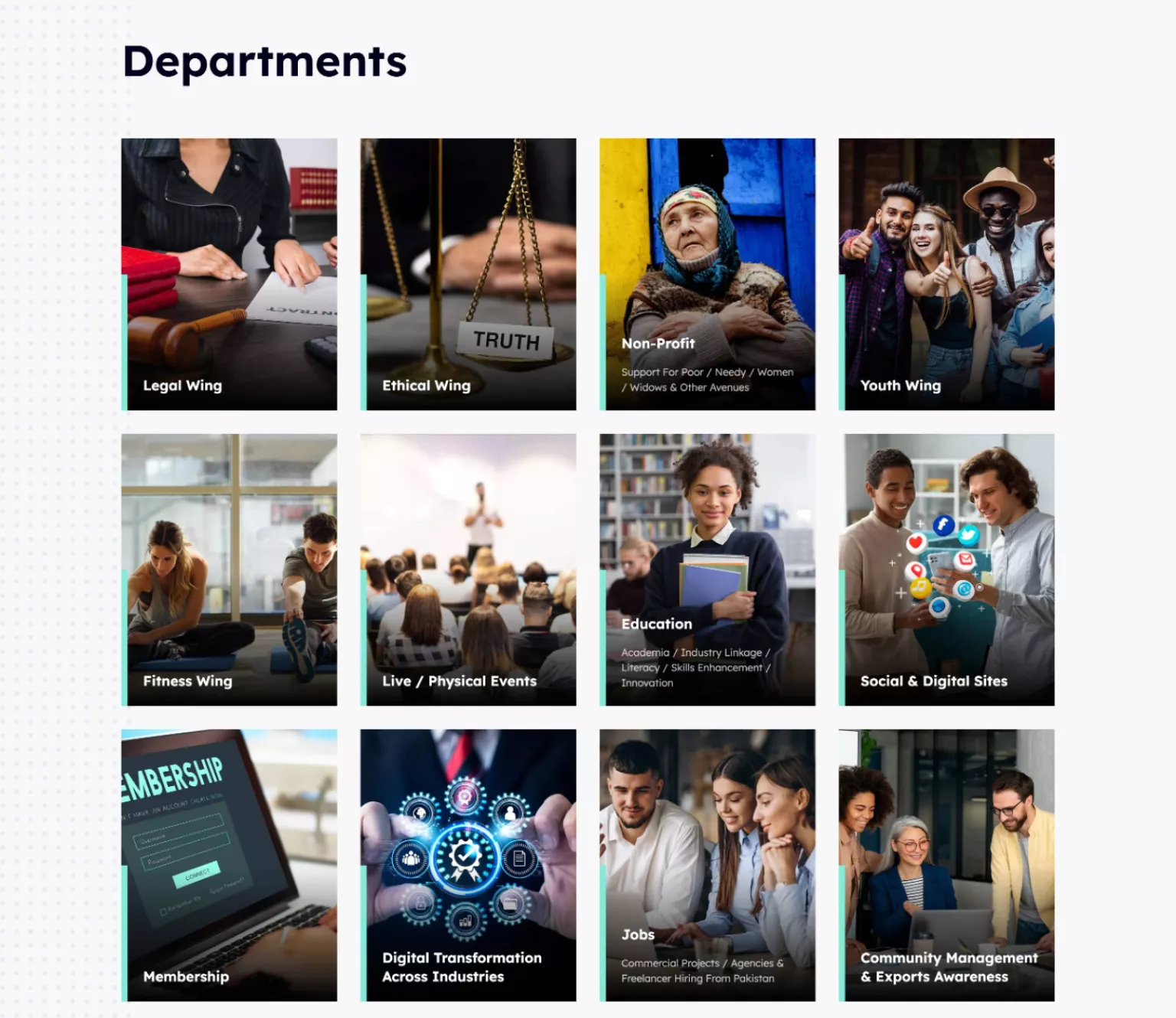Select the Non-Profit department tile
Viewport: 1176px width, 1018px height.
(707, 274)
